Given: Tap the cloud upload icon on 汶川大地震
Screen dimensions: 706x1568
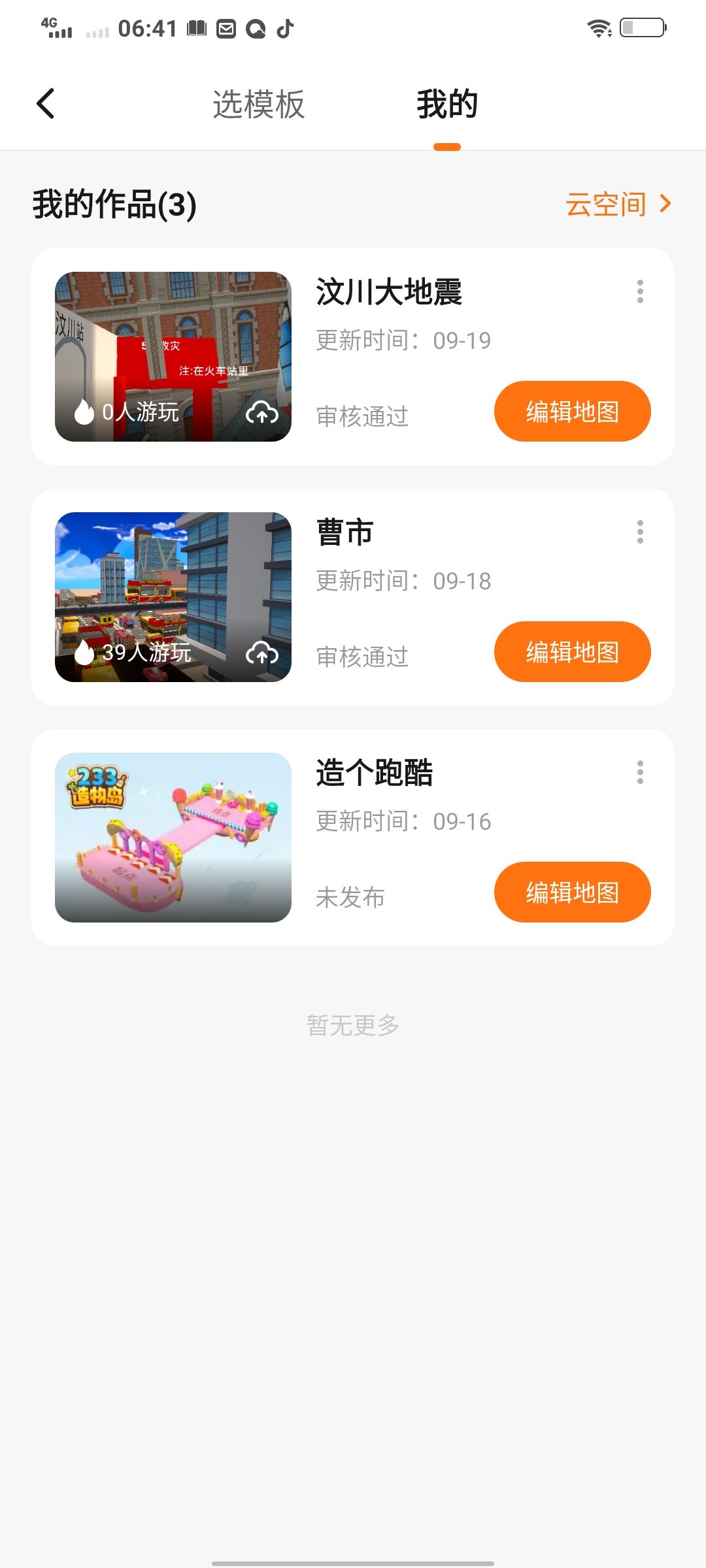Looking at the screenshot, I should (x=262, y=413).
